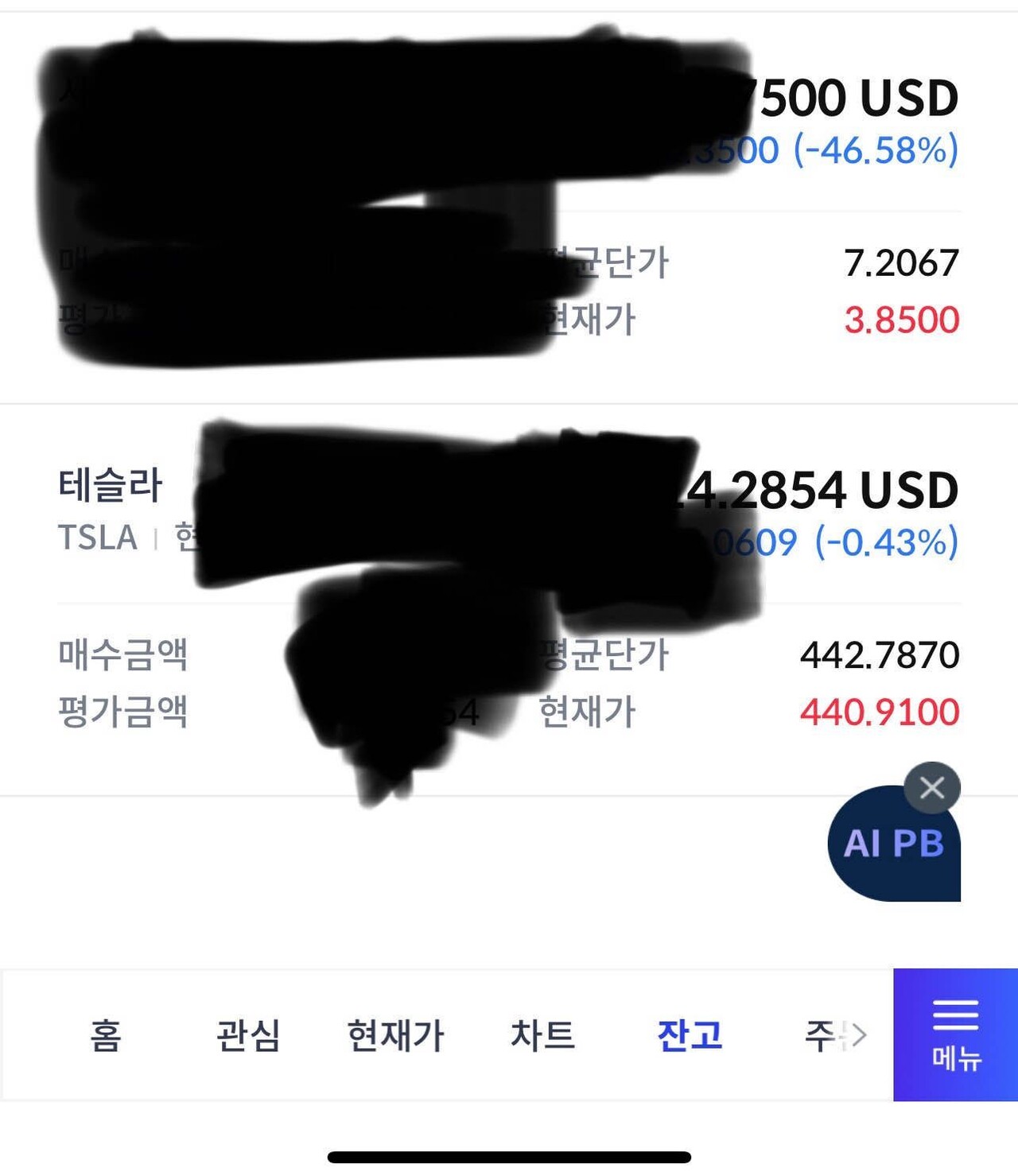Tap the bottom home indicator bar
This screenshot has height=1176, width=1018.
tap(509, 1157)
